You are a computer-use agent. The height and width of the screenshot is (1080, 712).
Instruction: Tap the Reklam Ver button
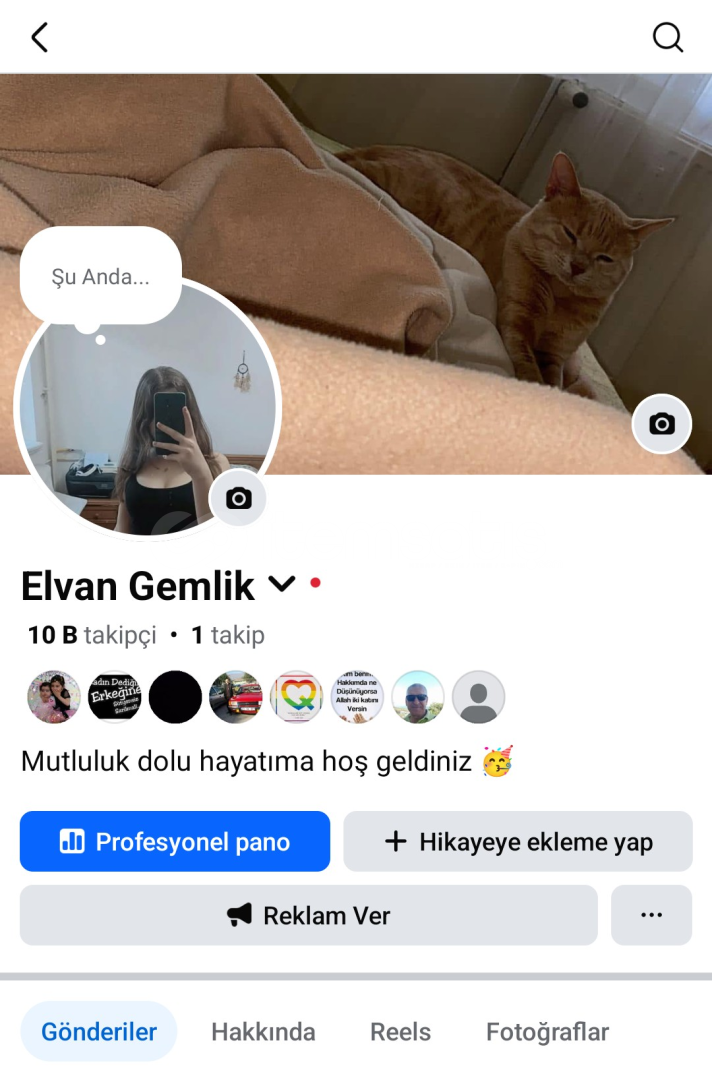point(308,915)
